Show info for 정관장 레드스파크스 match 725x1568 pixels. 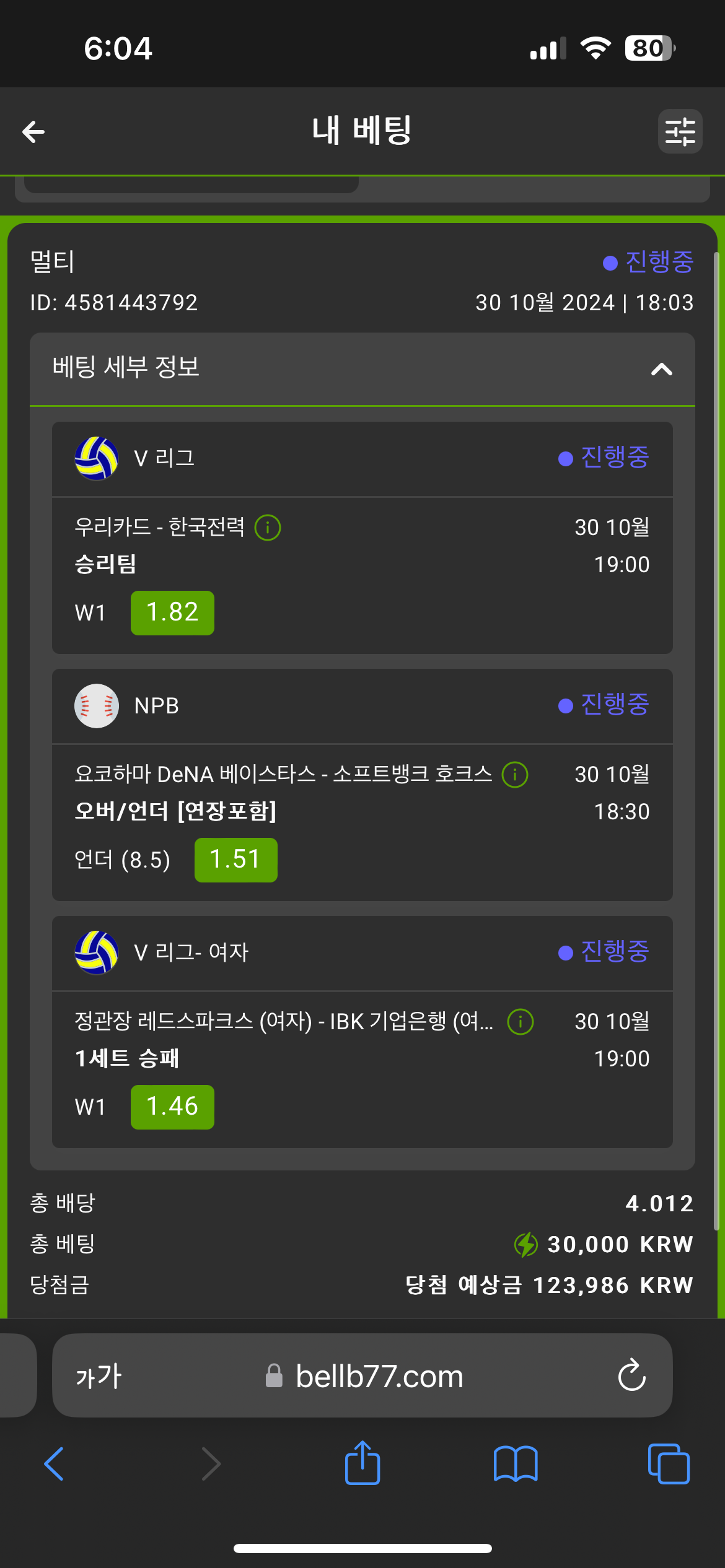tap(521, 1022)
